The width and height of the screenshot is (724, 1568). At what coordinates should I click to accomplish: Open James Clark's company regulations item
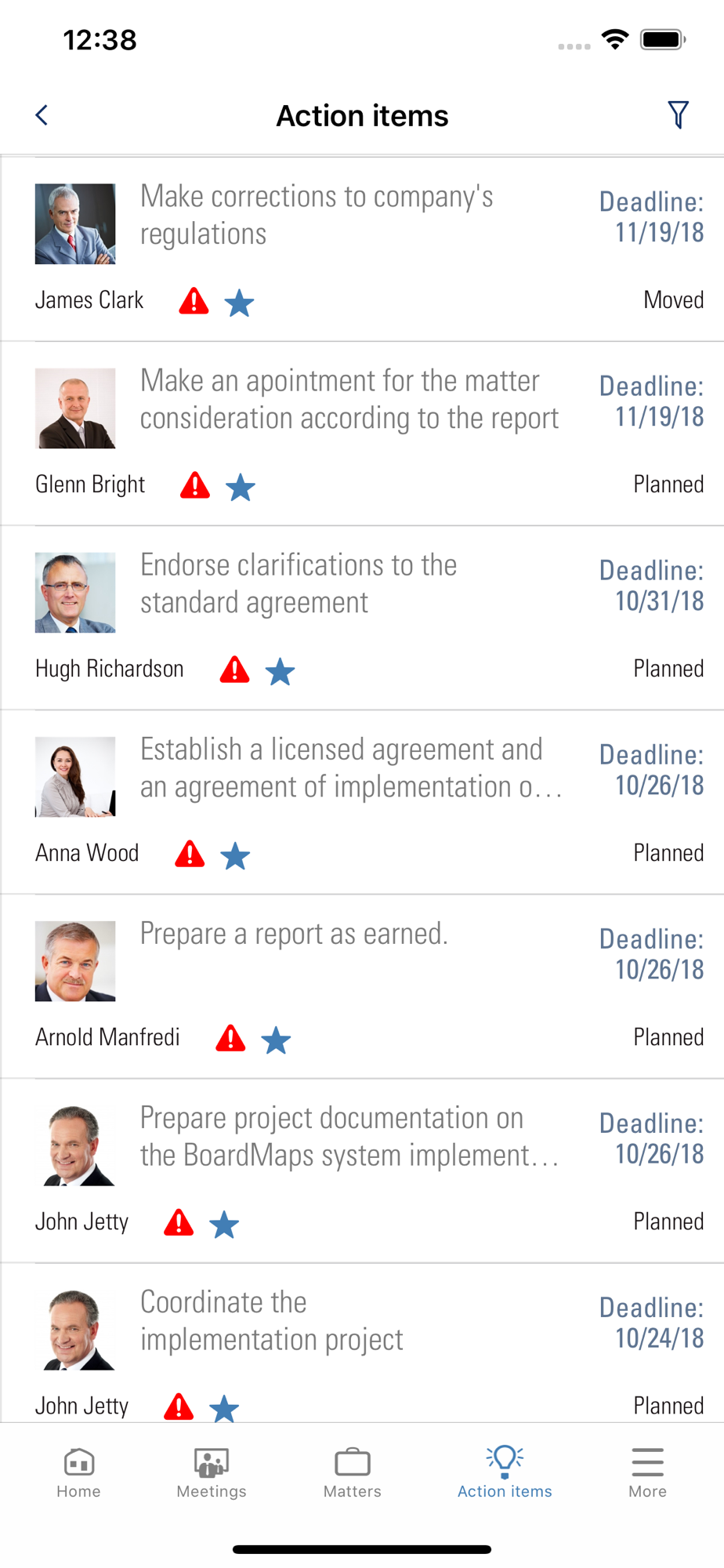click(x=362, y=249)
